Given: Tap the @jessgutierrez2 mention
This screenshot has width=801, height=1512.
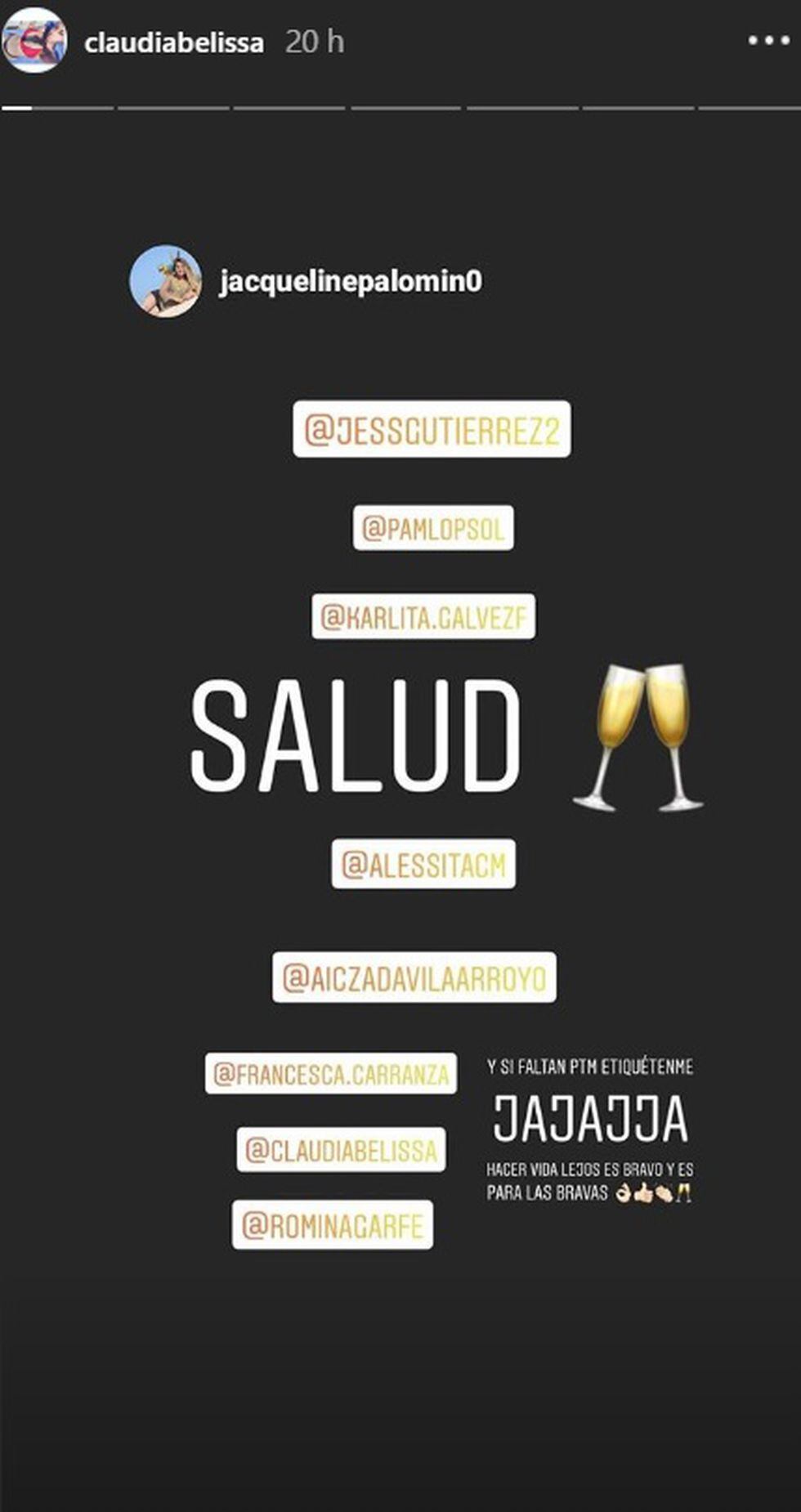Looking at the screenshot, I should [432, 429].
